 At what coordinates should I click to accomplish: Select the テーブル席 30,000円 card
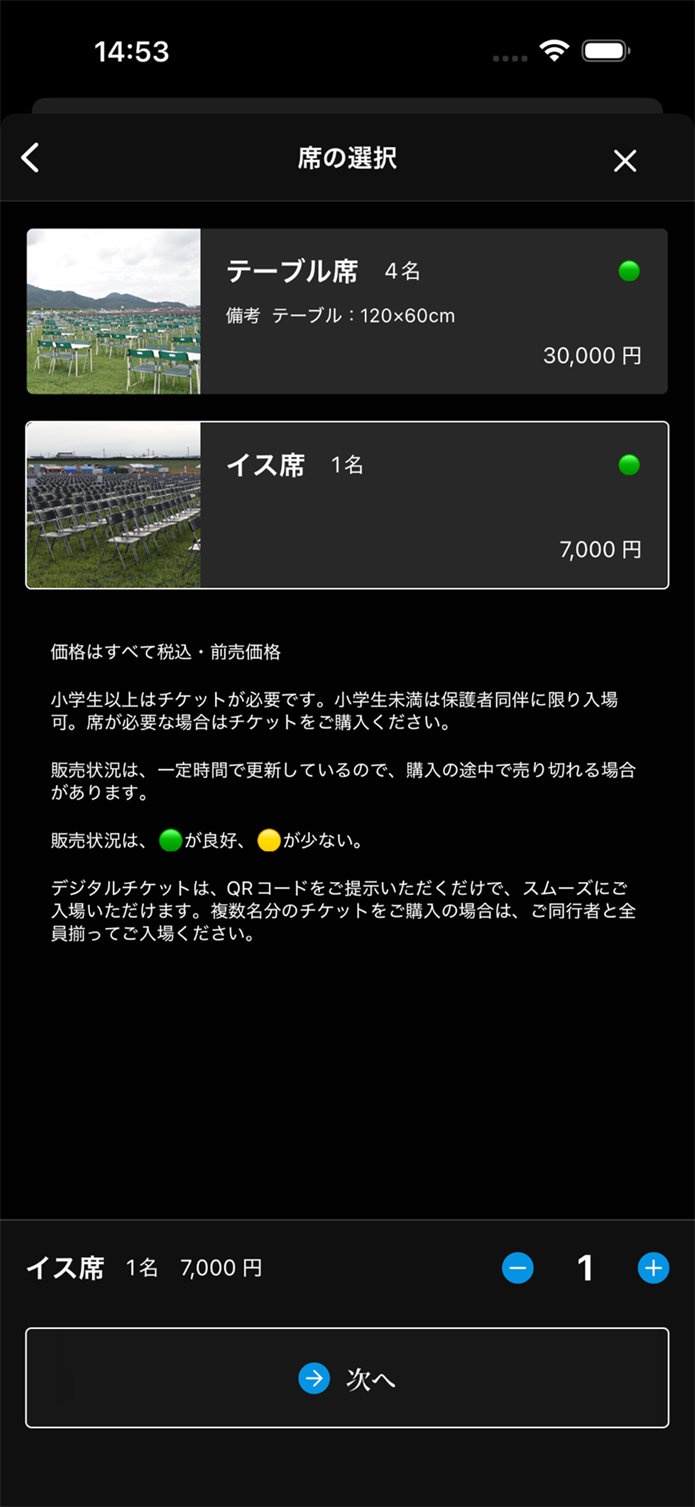346,311
